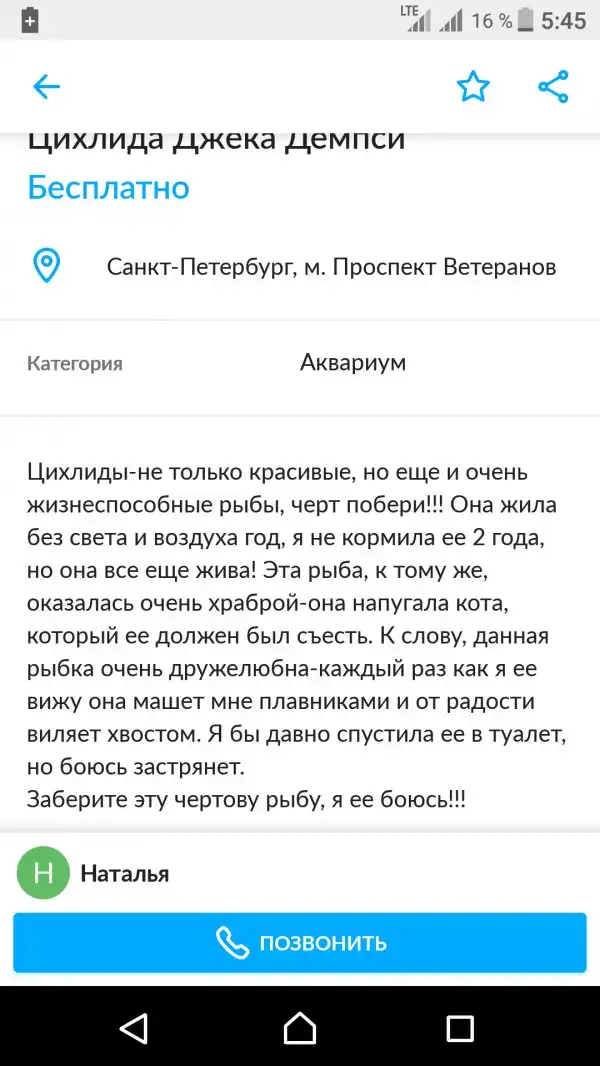Open location Санкт-Петербург, м. Проспект Ветеранов
Screen dimensions: 600x1066
[x=330, y=267]
